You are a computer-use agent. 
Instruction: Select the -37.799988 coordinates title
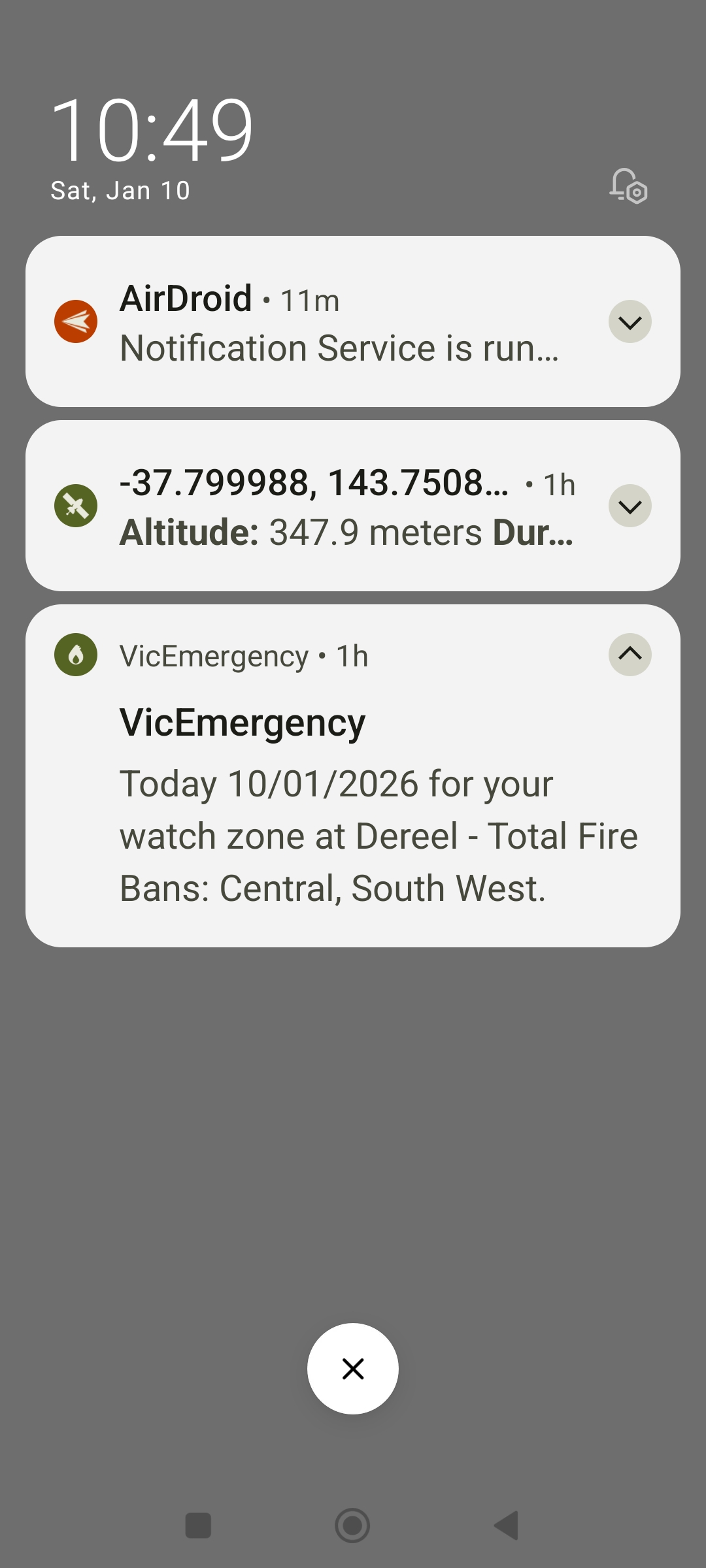(x=314, y=484)
